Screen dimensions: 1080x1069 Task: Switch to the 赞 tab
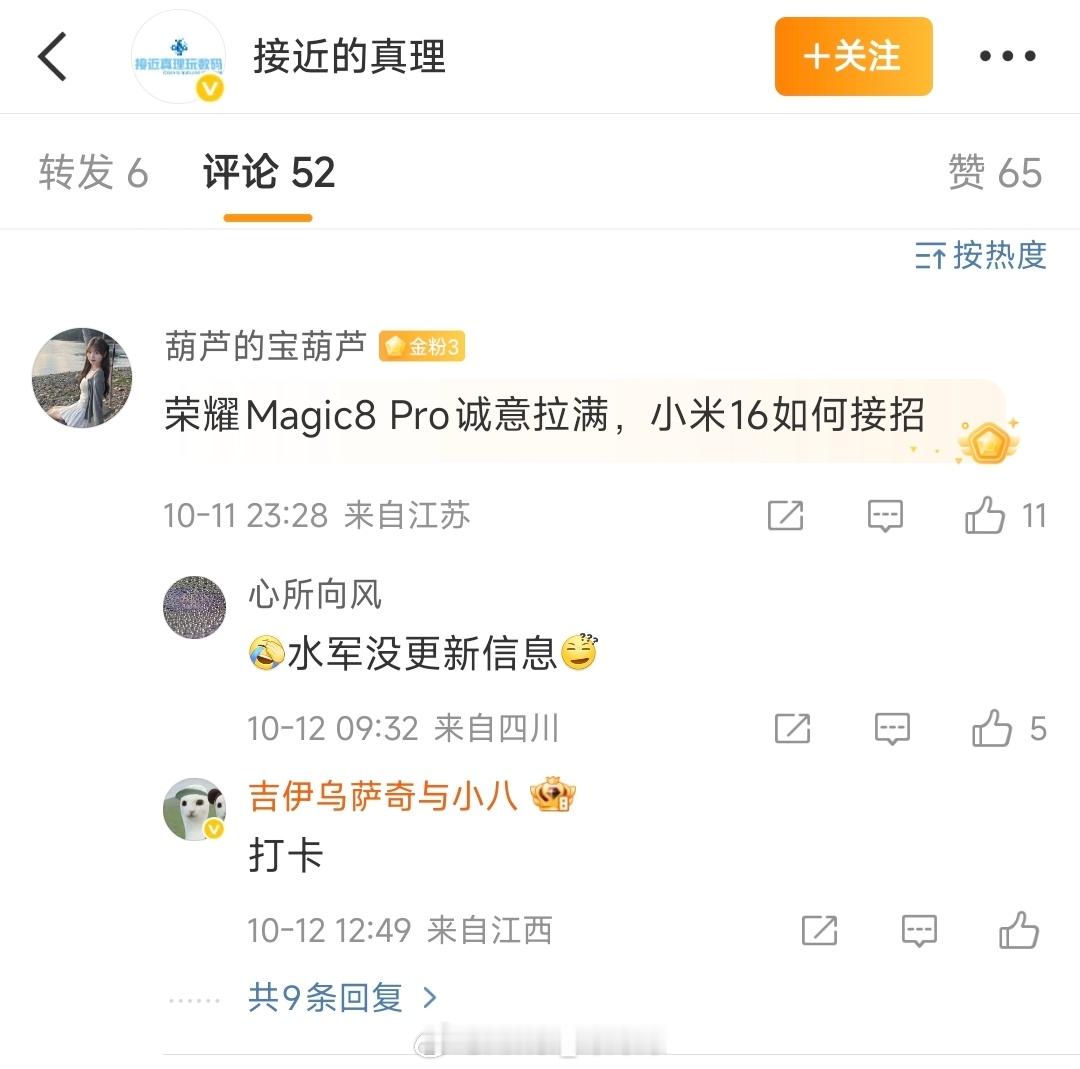[x=994, y=173]
